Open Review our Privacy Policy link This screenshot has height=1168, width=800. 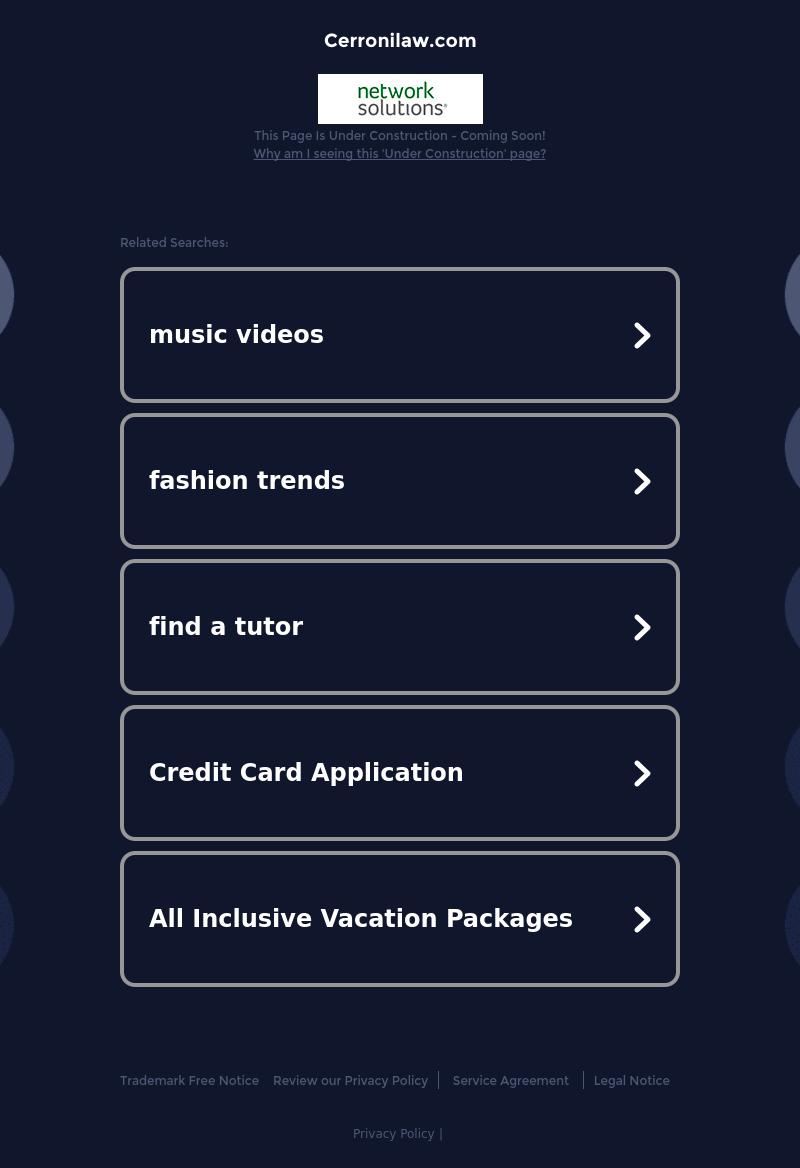coord(350,1081)
